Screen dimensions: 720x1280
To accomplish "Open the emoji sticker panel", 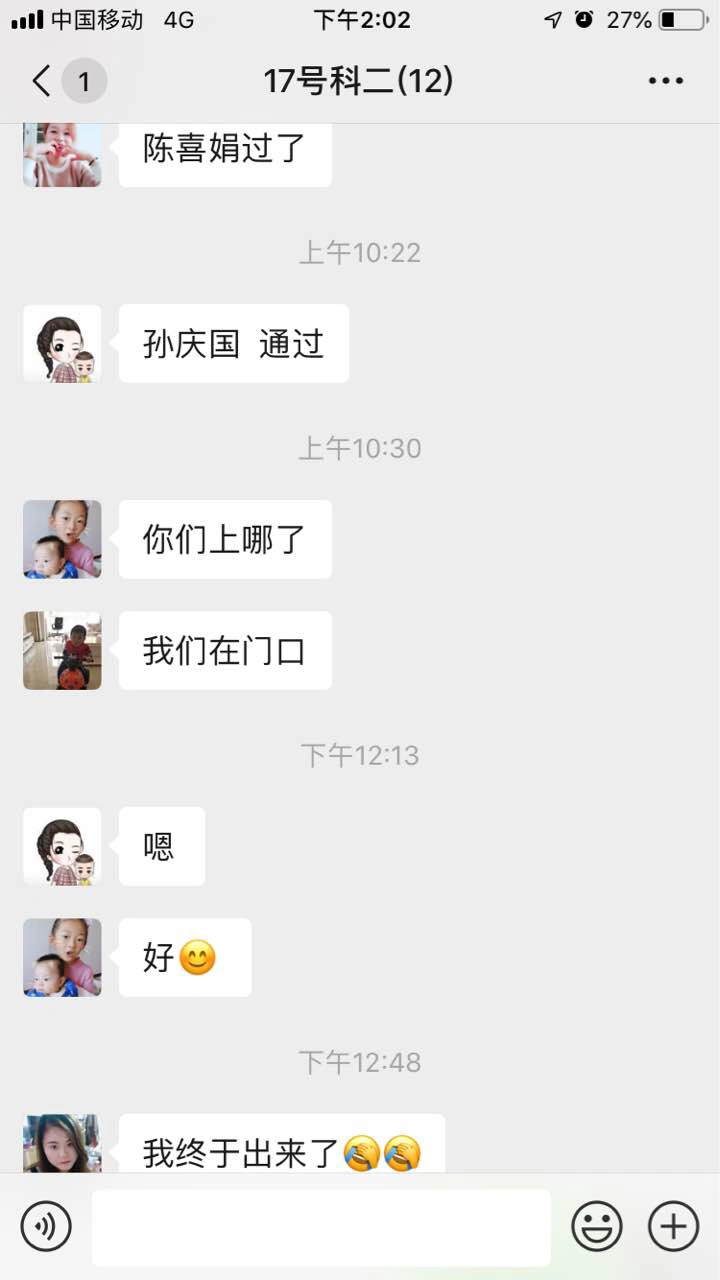I will [x=597, y=1226].
